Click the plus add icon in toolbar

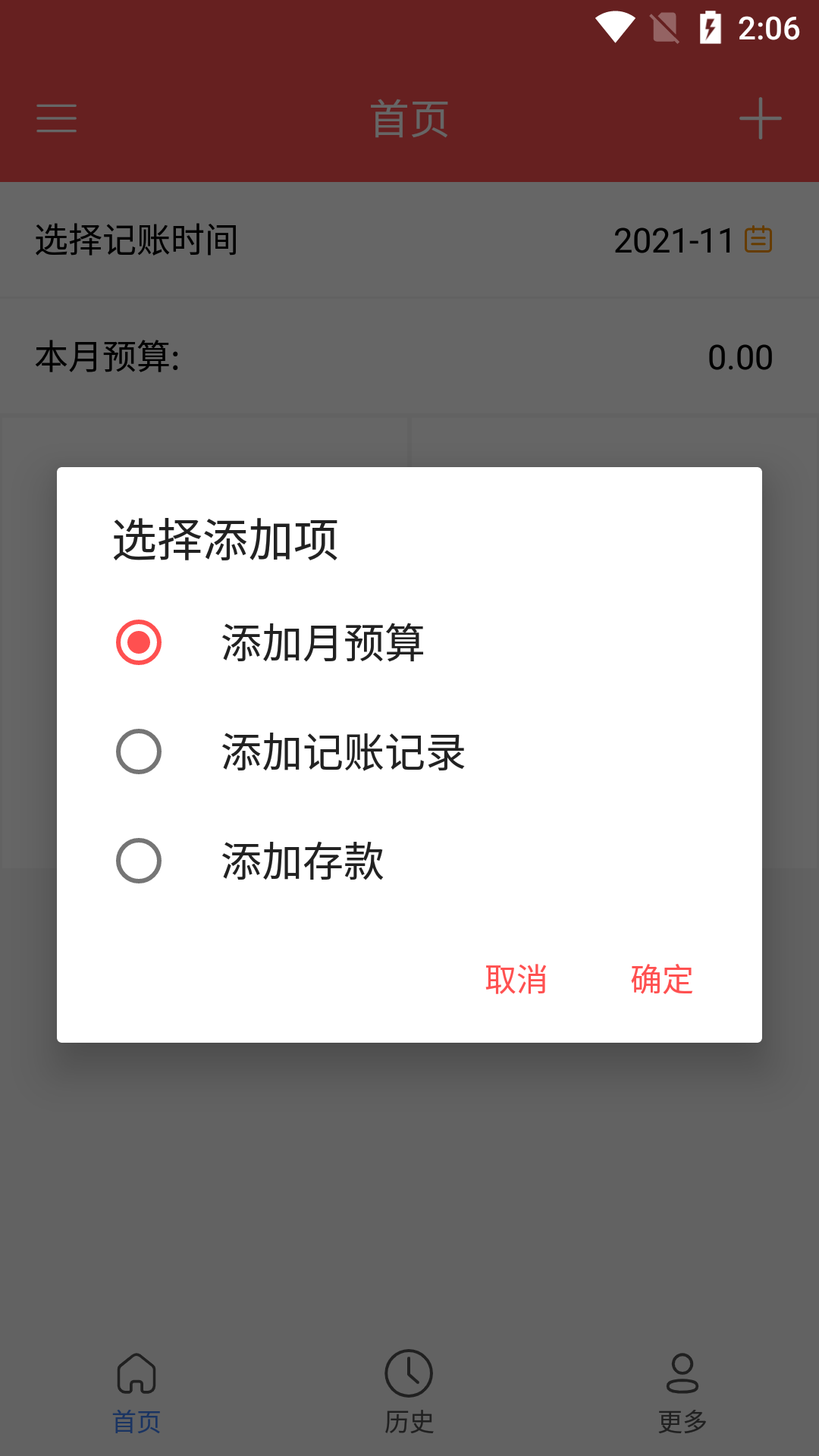[x=761, y=118]
